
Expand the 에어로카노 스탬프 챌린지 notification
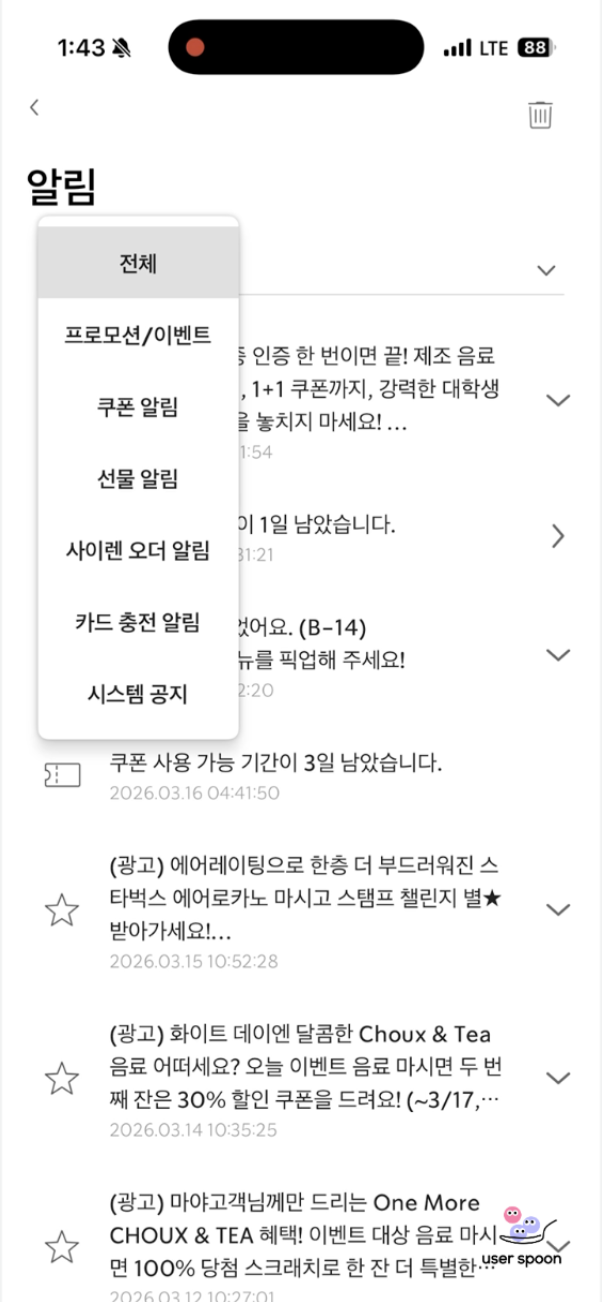coord(558,909)
